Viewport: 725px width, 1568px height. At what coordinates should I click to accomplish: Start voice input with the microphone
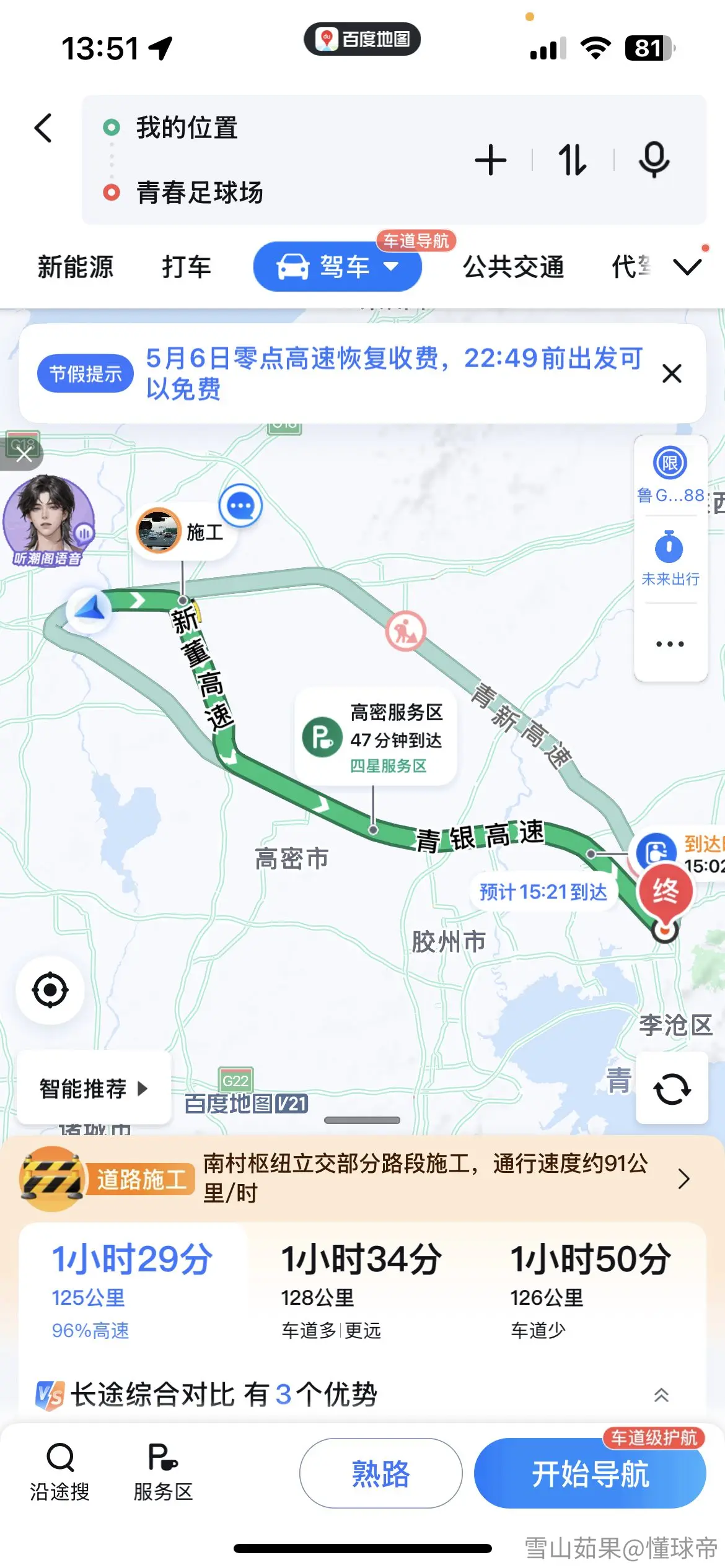(654, 160)
